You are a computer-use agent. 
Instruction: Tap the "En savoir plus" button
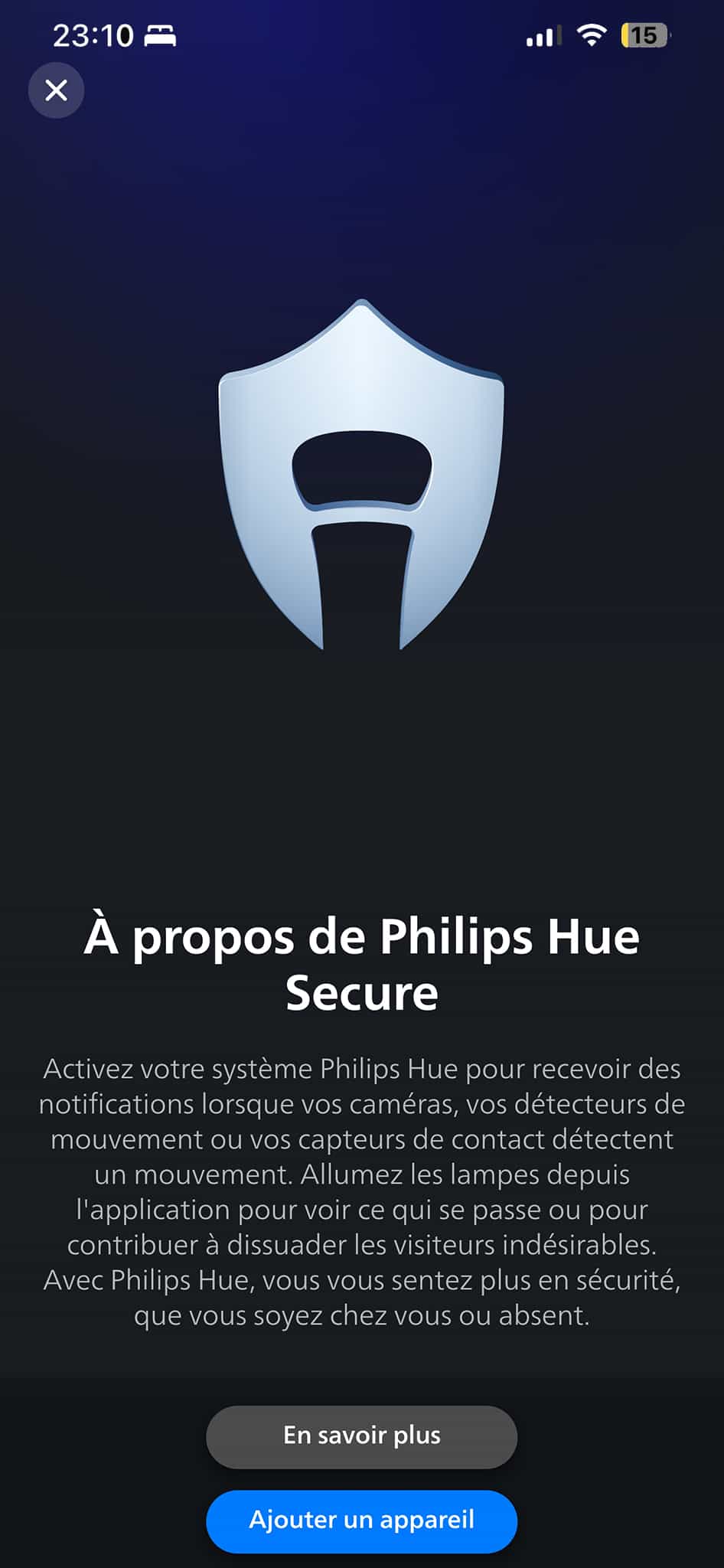click(x=361, y=1436)
